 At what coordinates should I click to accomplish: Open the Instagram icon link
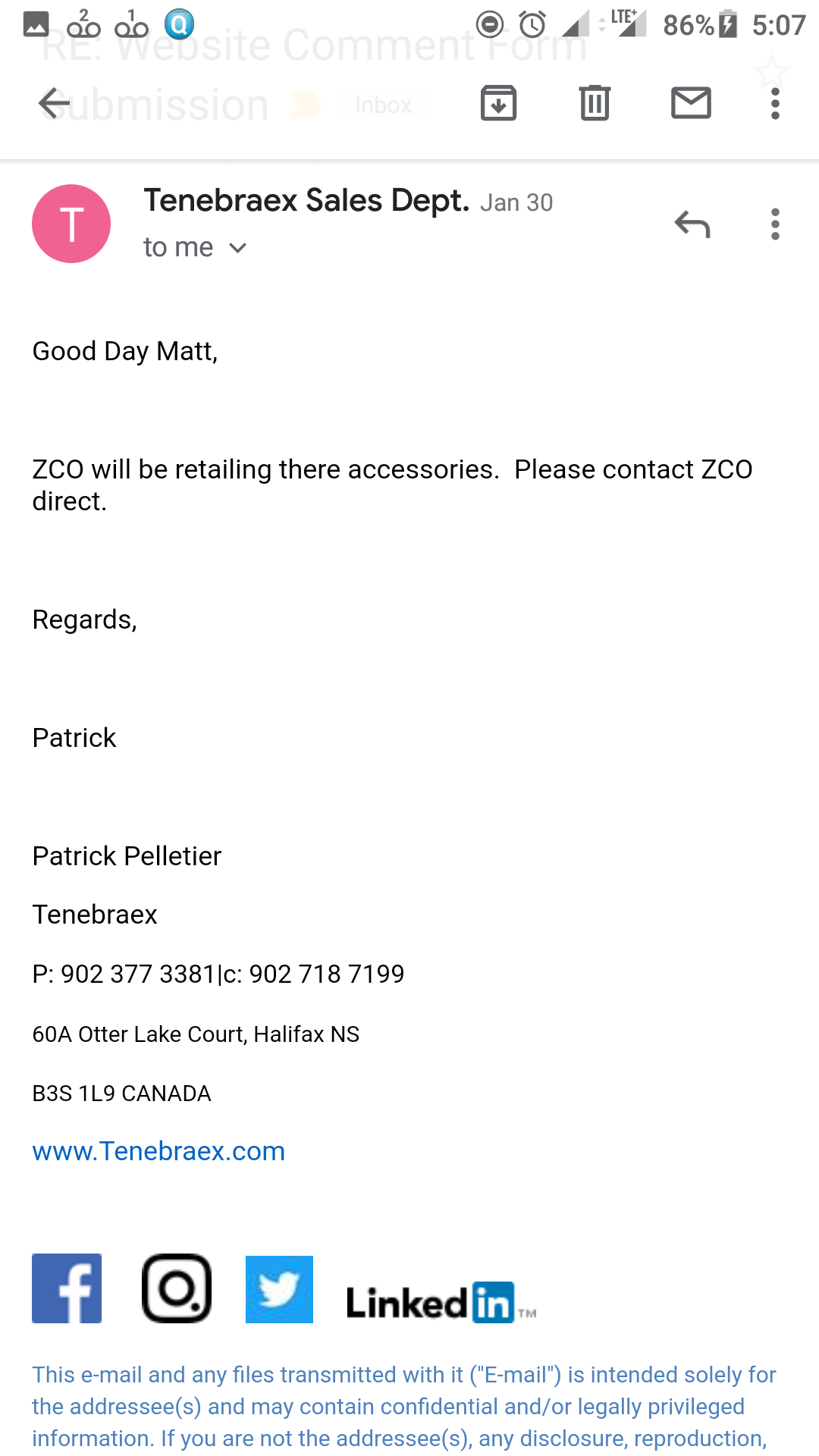click(x=177, y=1288)
